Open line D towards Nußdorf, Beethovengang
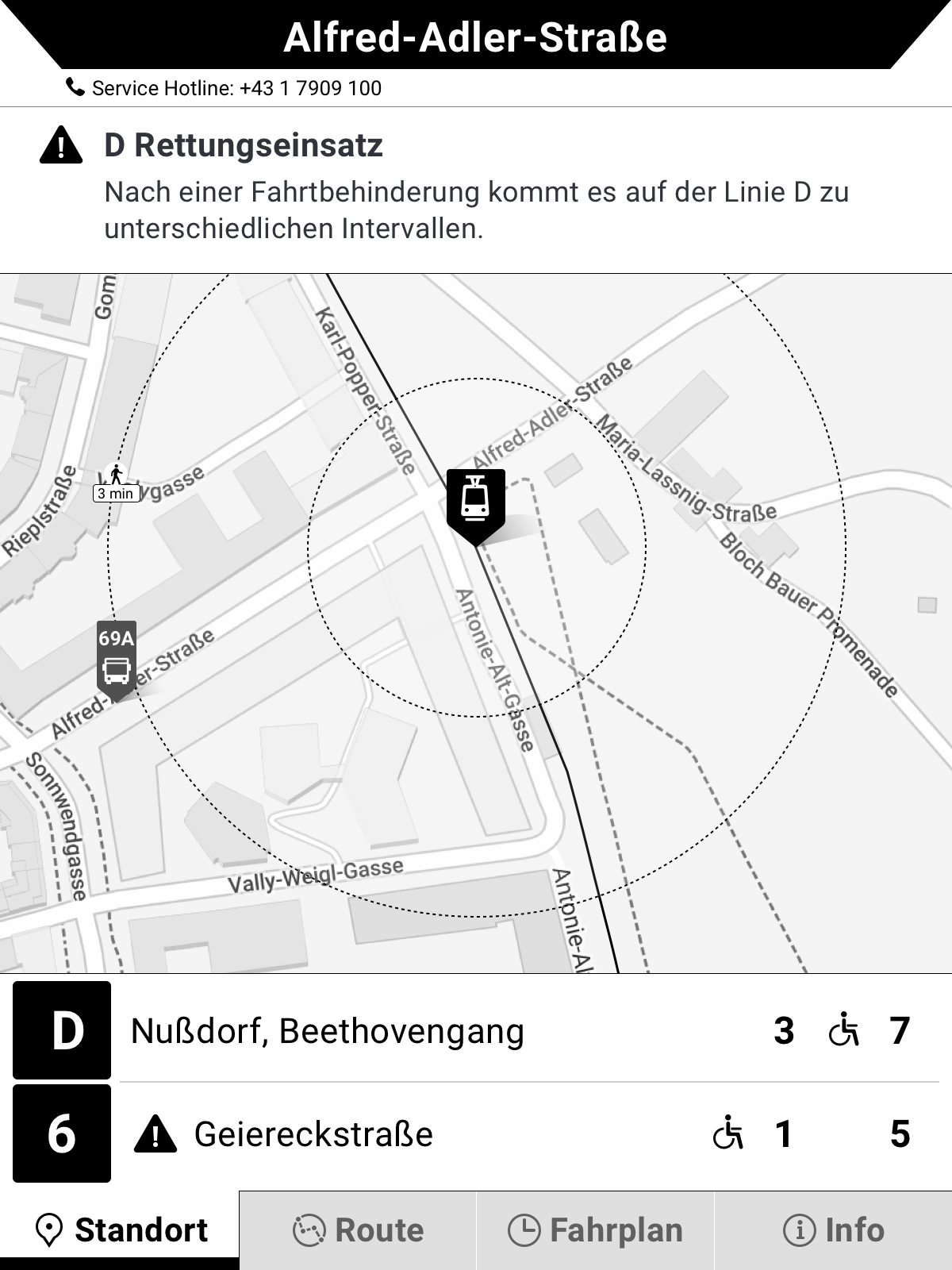Viewport: 952px width, 1270px height. (x=476, y=1030)
